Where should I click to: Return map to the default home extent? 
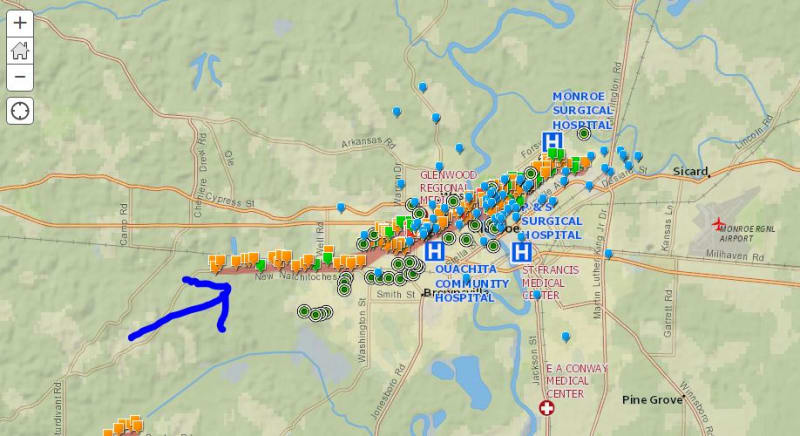pos(20,49)
